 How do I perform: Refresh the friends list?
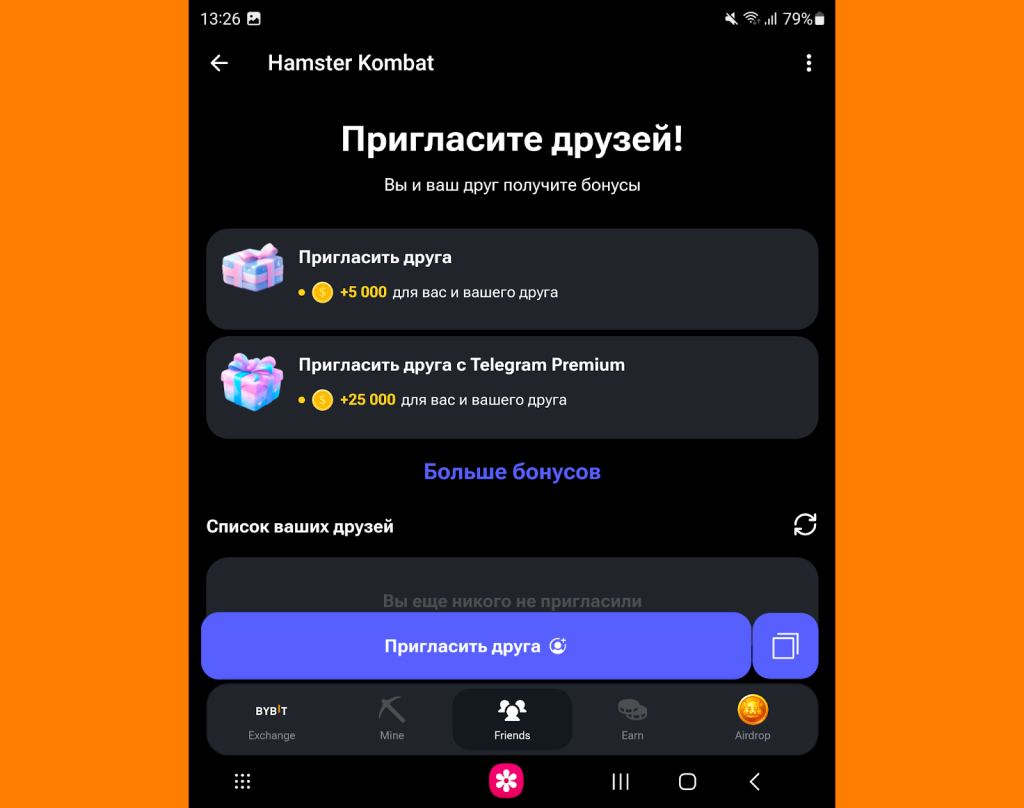pyautogui.click(x=805, y=524)
